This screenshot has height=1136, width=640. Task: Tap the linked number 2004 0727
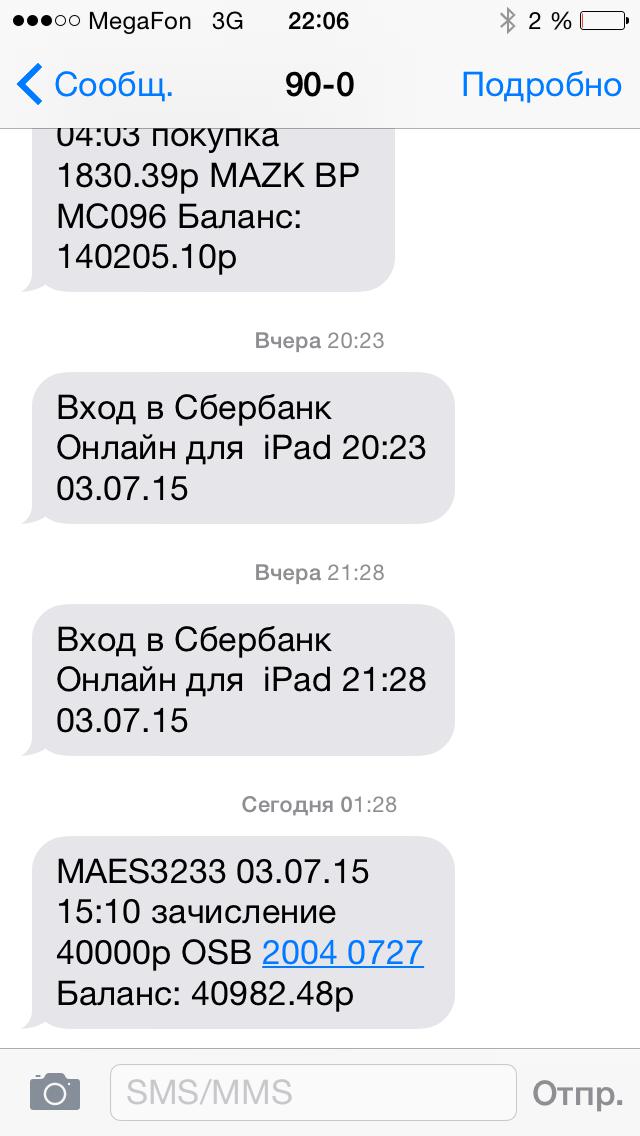tap(343, 952)
